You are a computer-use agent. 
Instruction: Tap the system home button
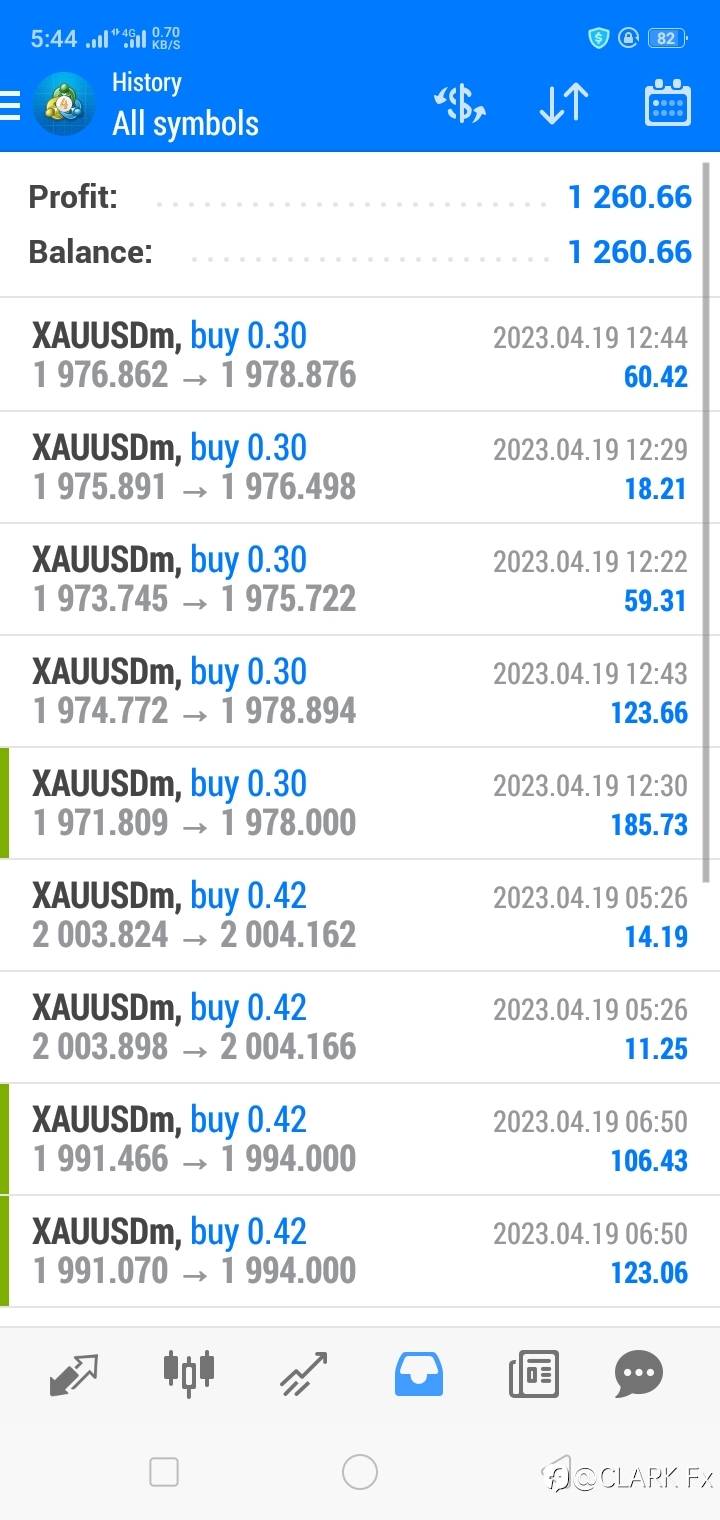tap(360, 1472)
